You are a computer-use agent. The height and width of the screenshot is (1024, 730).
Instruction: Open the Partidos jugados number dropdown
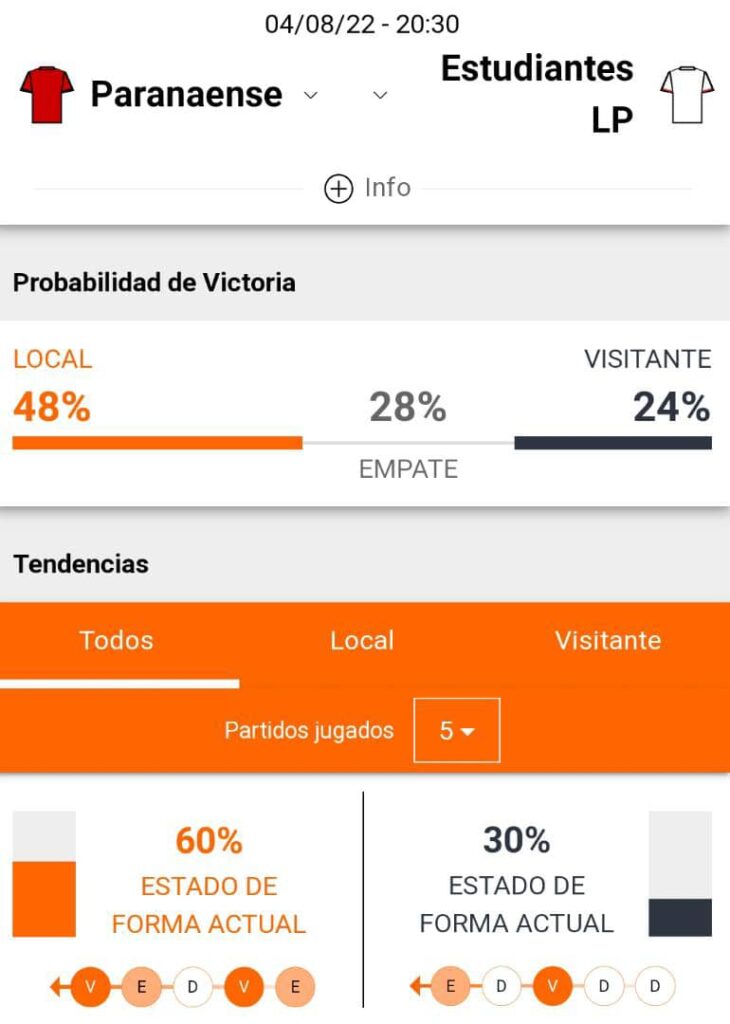pos(456,731)
